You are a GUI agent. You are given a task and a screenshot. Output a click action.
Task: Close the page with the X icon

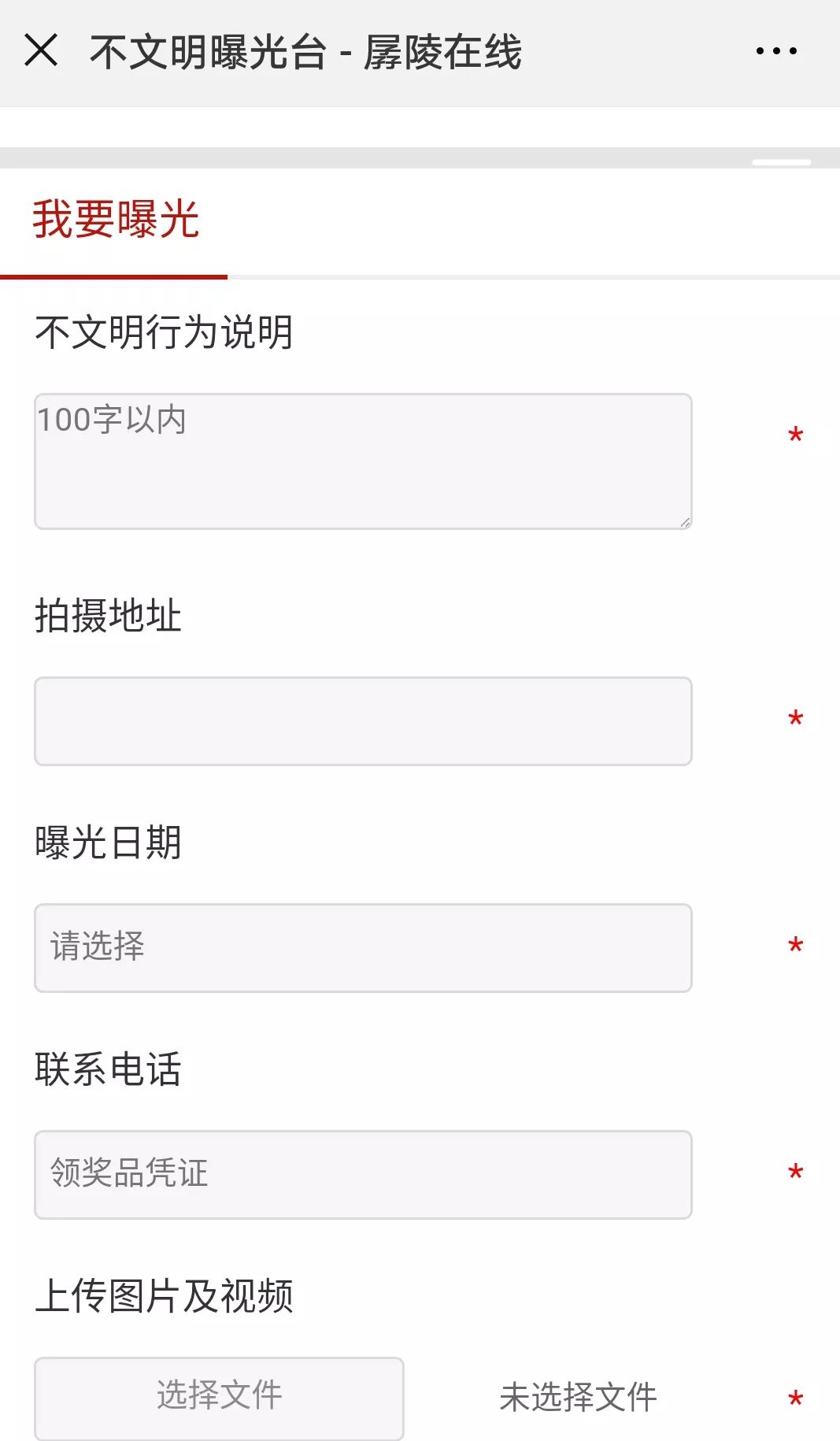tap(41, 50)
